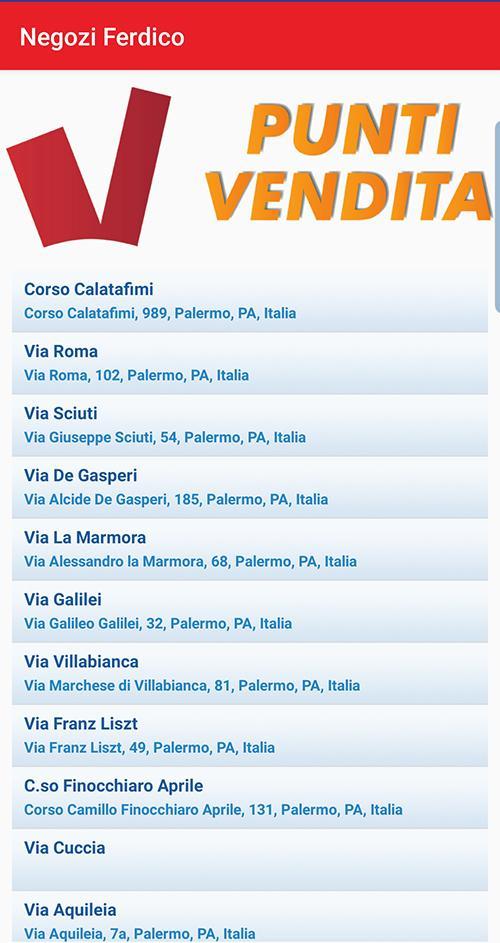Tap the Via Franz Liszt store

250,735
